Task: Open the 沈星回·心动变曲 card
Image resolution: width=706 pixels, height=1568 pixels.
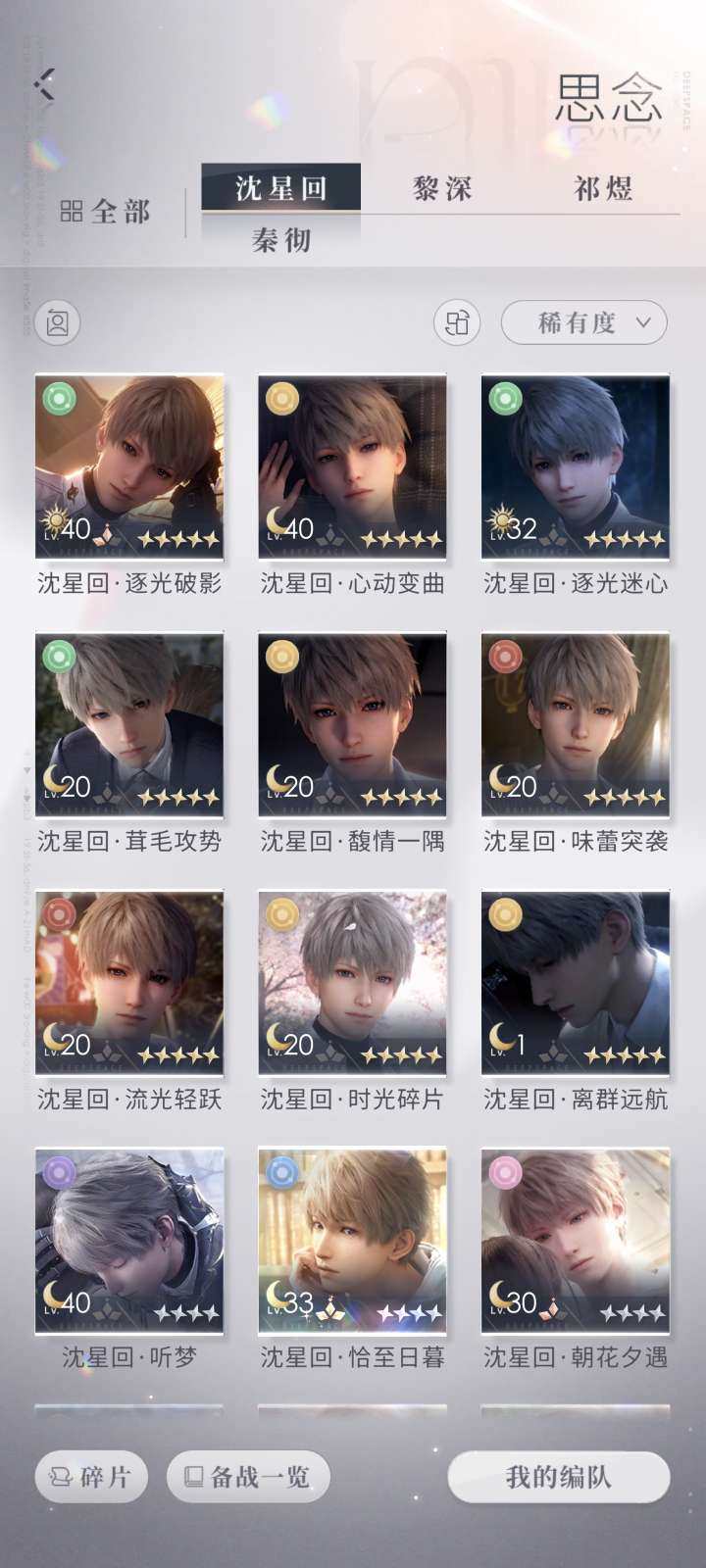Action: (352, 466)
